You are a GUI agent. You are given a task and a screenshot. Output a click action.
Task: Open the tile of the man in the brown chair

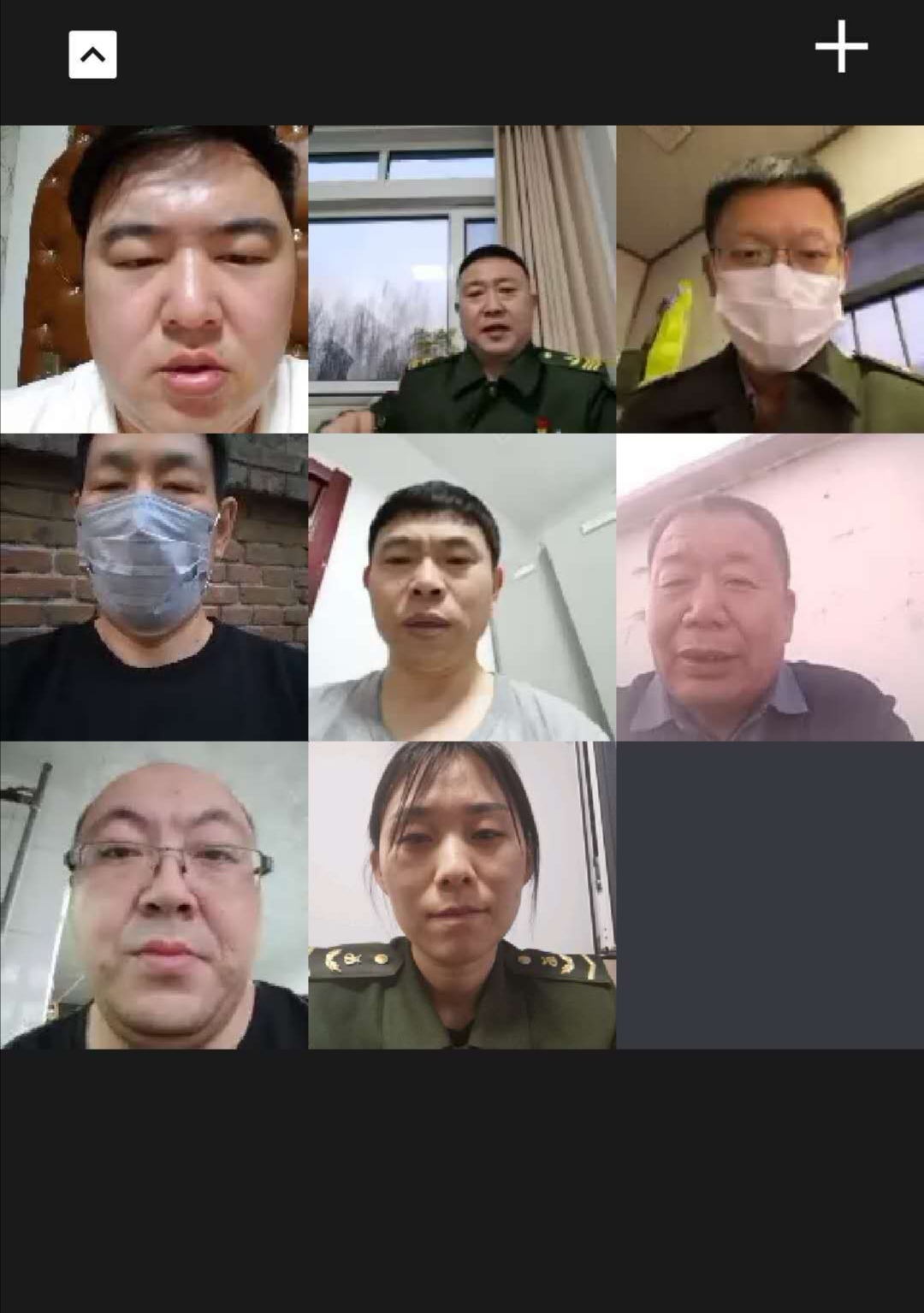tap(154, 279)
